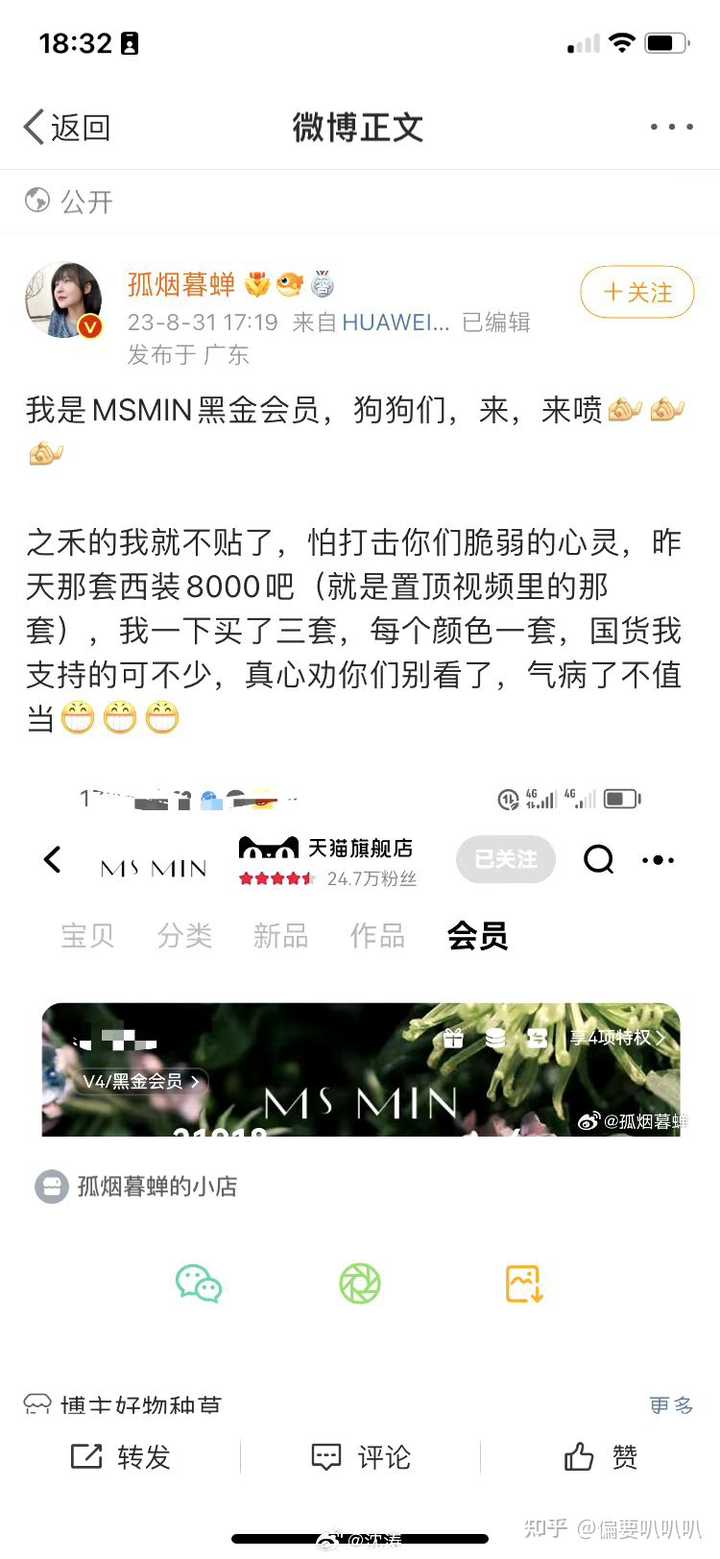
Task: Tap 更多 beside 博主好物种草
Action: click(x=671, y=1405)
